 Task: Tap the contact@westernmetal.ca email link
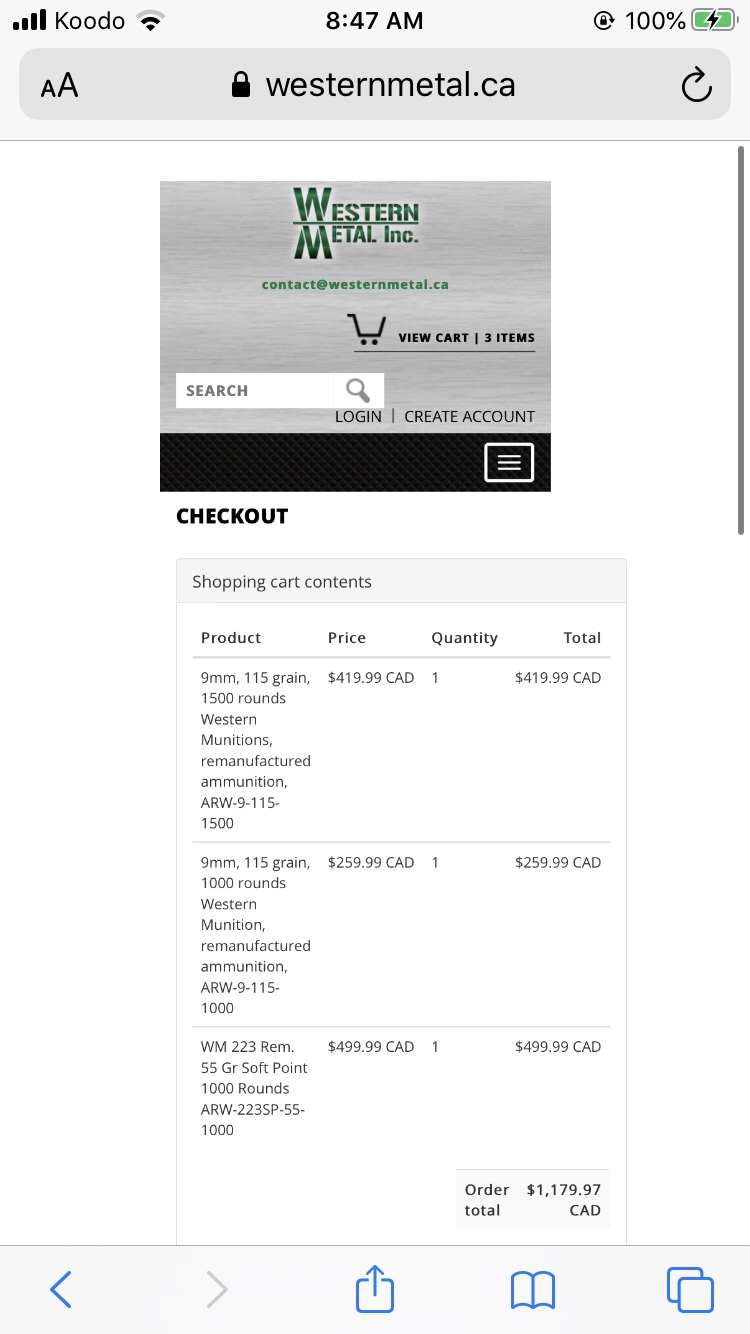tap(355, 284)
